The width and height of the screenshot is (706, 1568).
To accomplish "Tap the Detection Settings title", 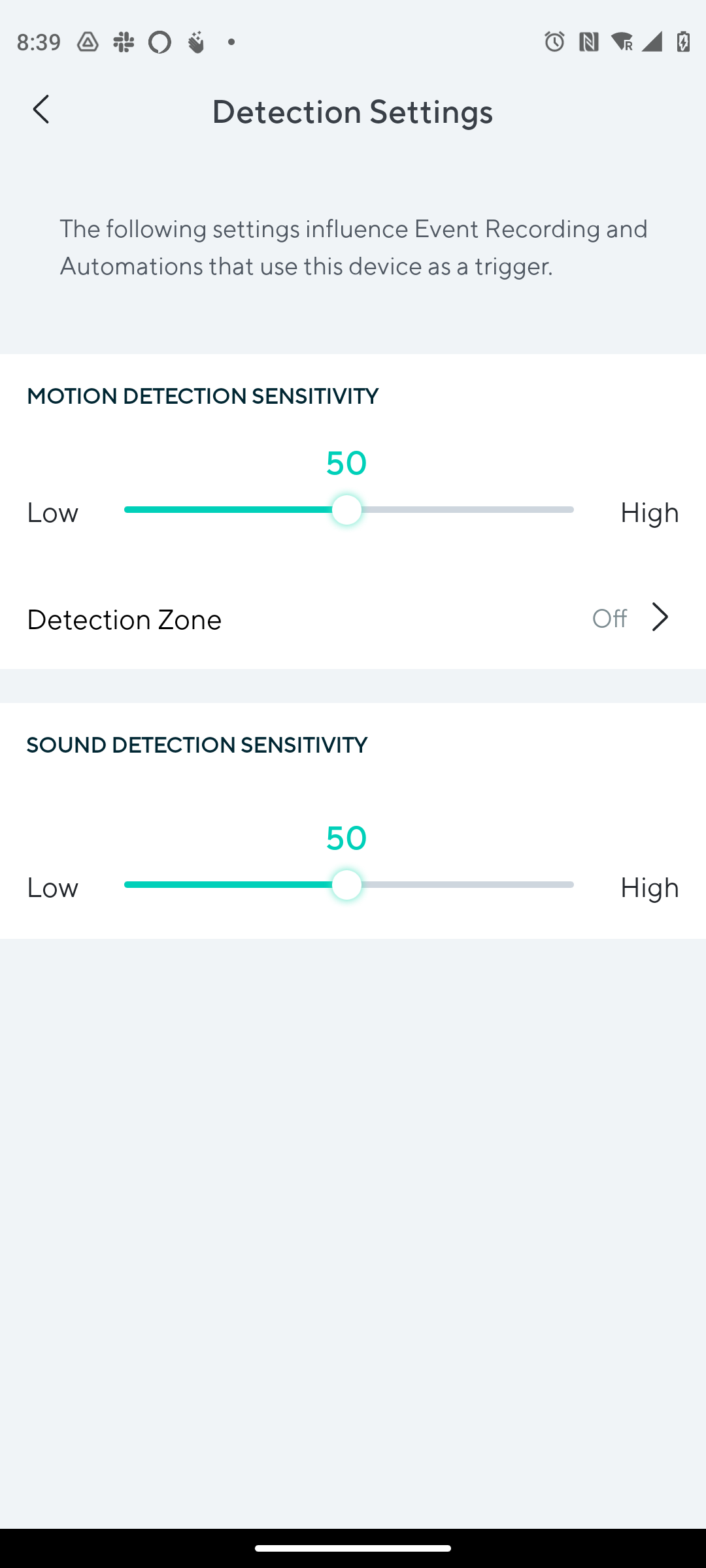I will pos(352,111).
